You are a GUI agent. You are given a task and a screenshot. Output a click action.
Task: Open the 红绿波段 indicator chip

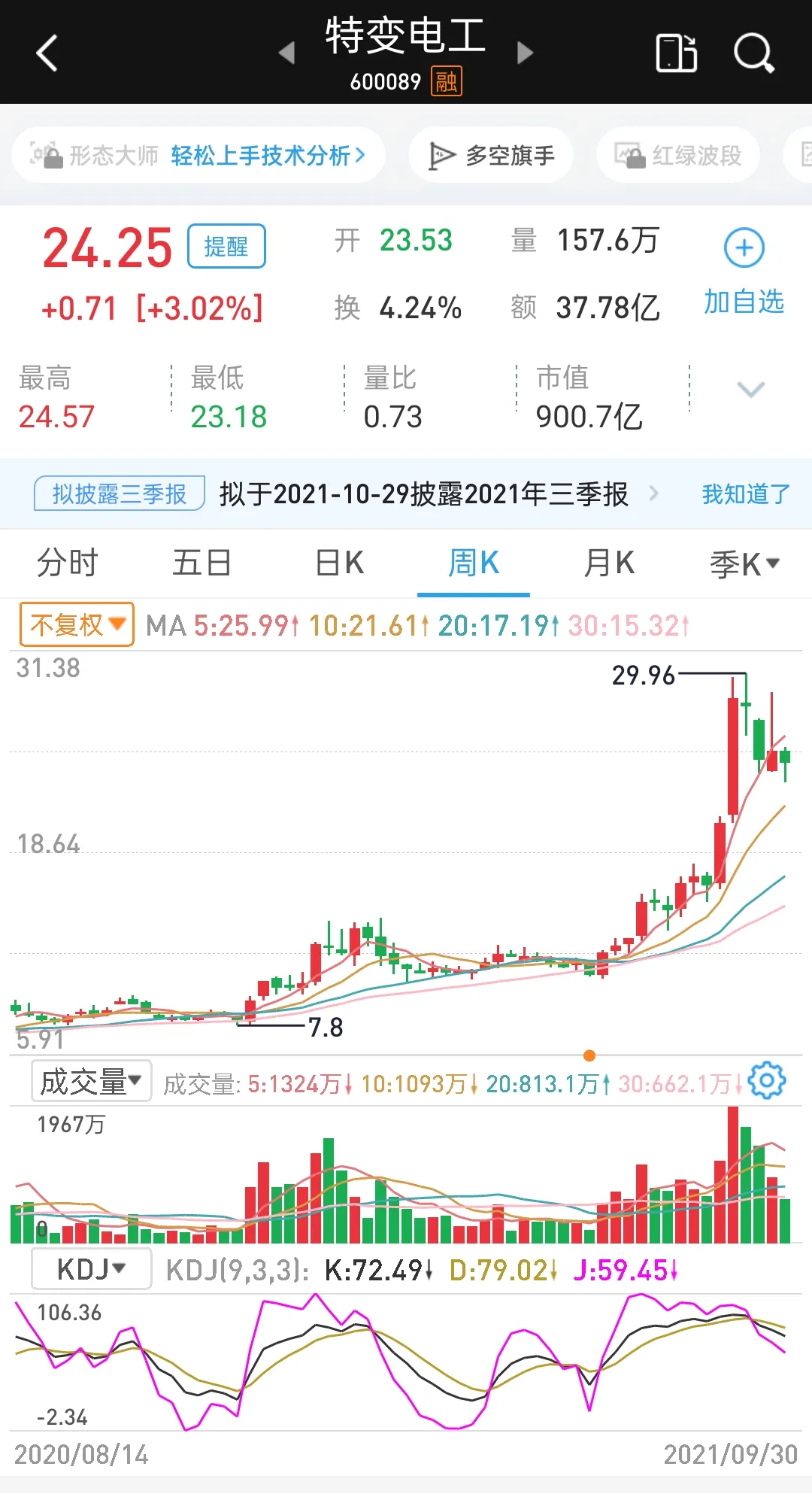point(677,156)
